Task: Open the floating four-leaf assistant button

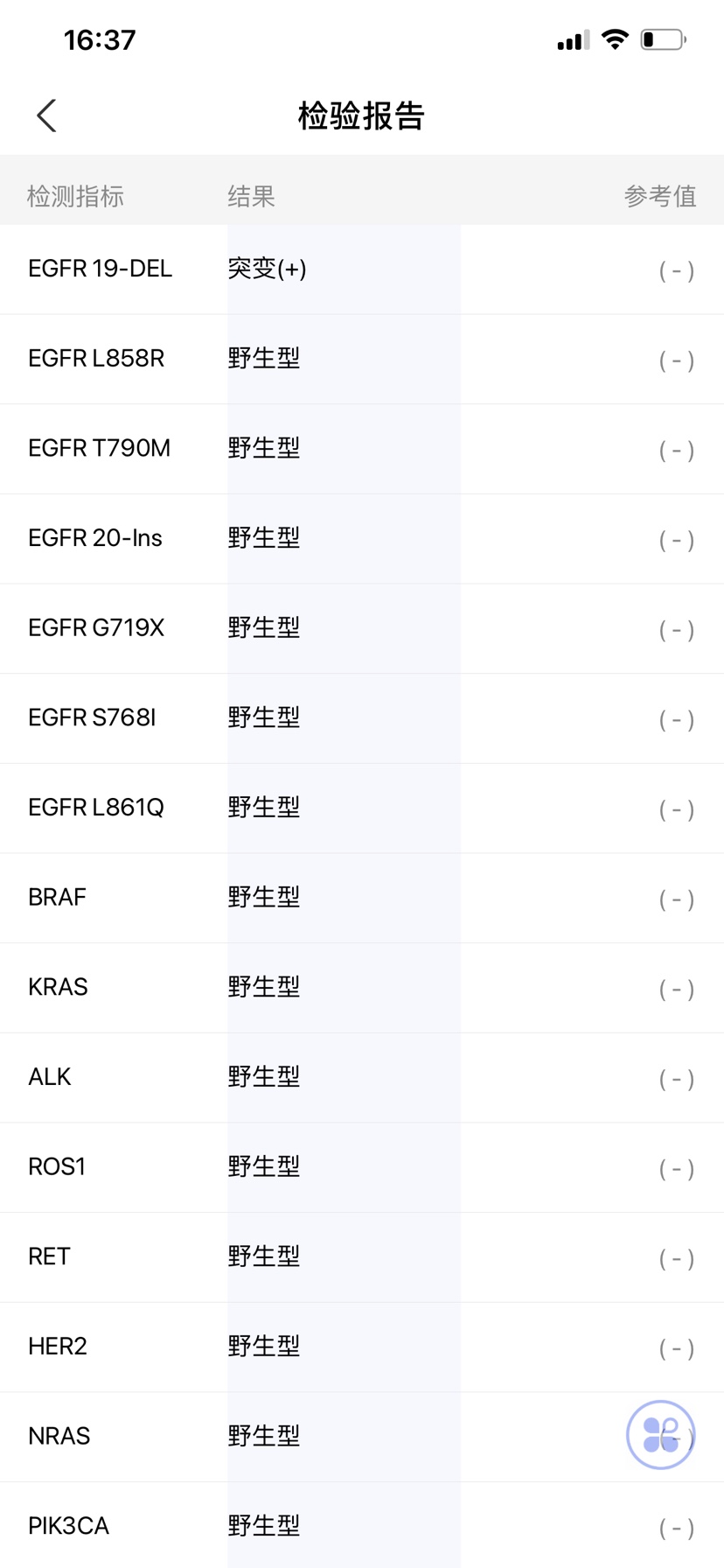Action: pyautogui.click(x=661, y=1435)
